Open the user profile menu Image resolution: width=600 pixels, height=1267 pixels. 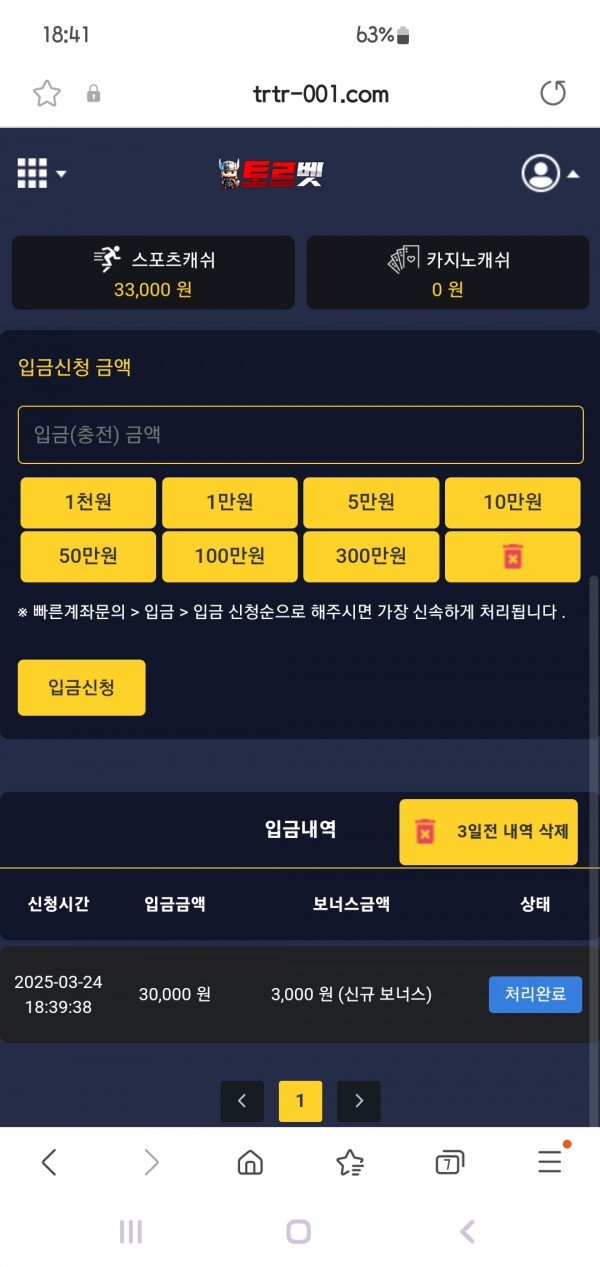tap(549, 173)
